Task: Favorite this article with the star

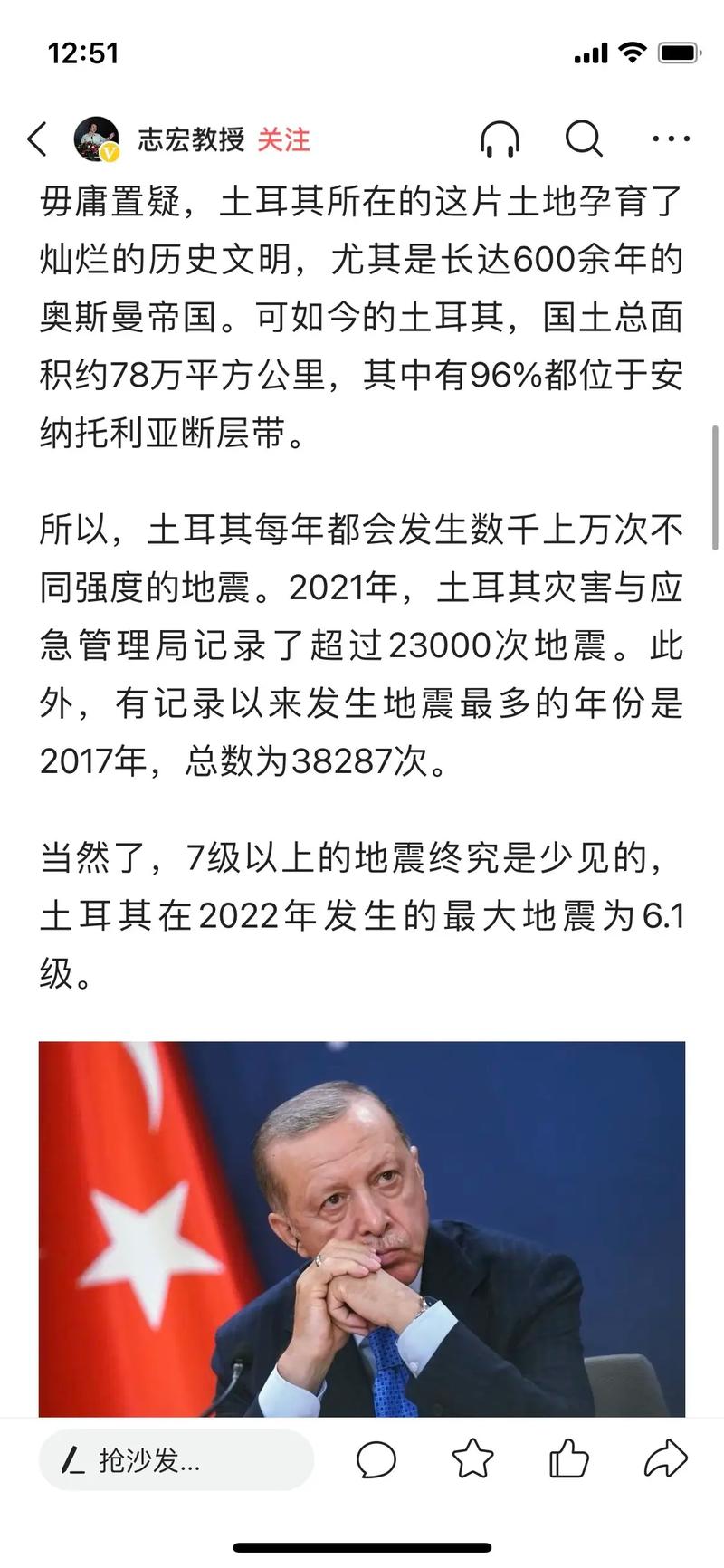Action: point(472,1459)
